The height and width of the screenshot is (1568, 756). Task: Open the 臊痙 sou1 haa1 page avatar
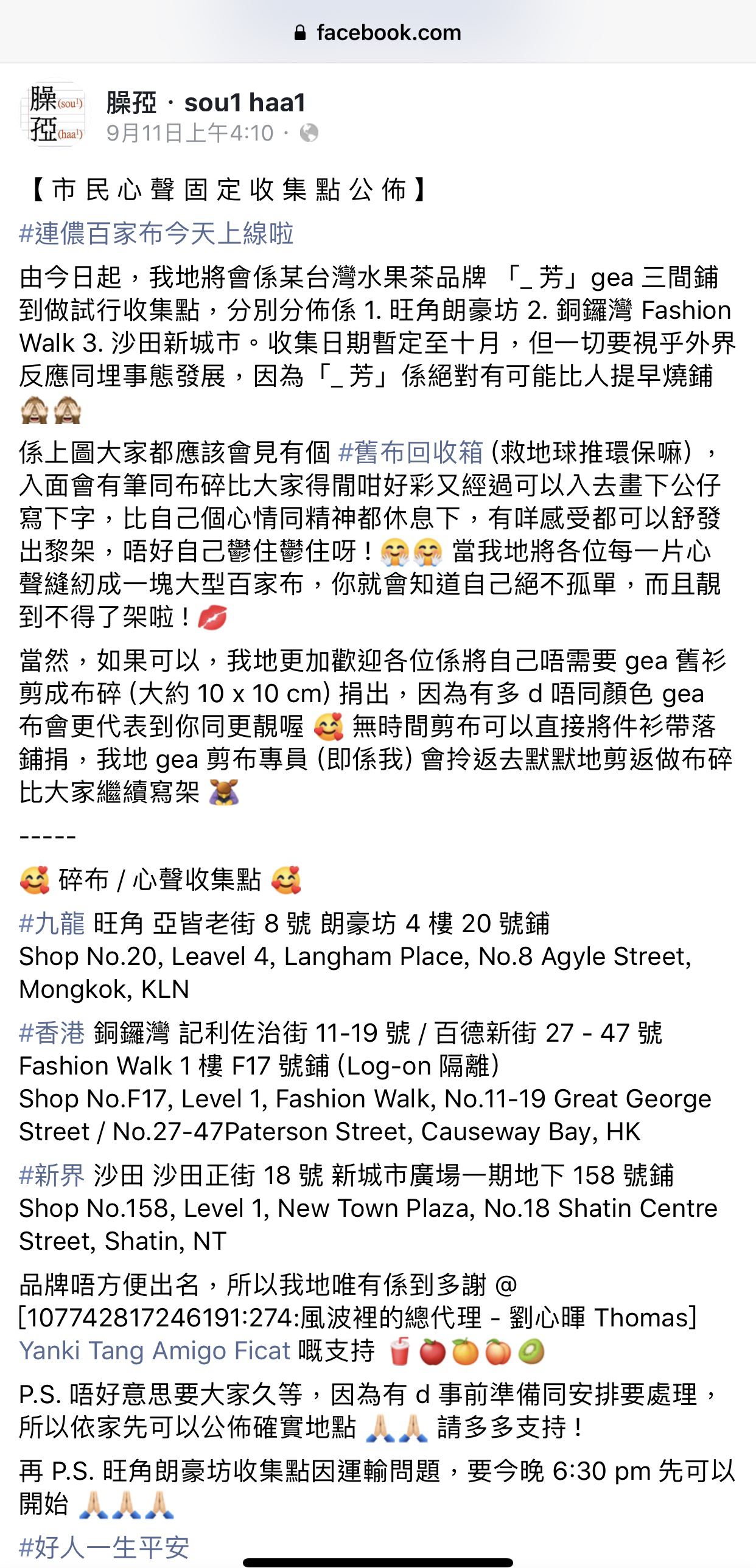(55, 114)
